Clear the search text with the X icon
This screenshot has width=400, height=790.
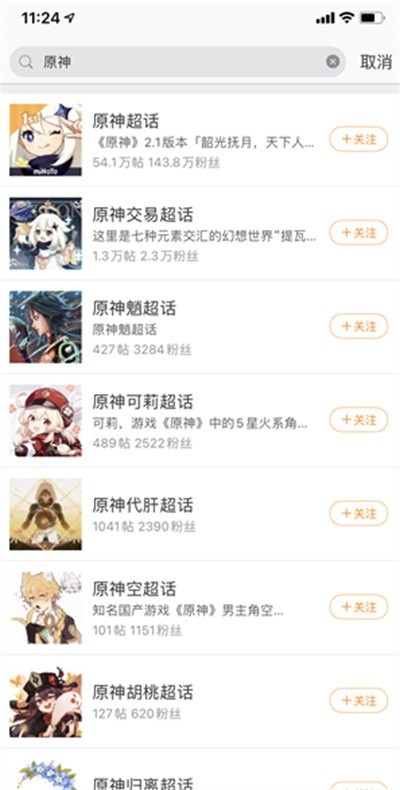coord(332,62)
